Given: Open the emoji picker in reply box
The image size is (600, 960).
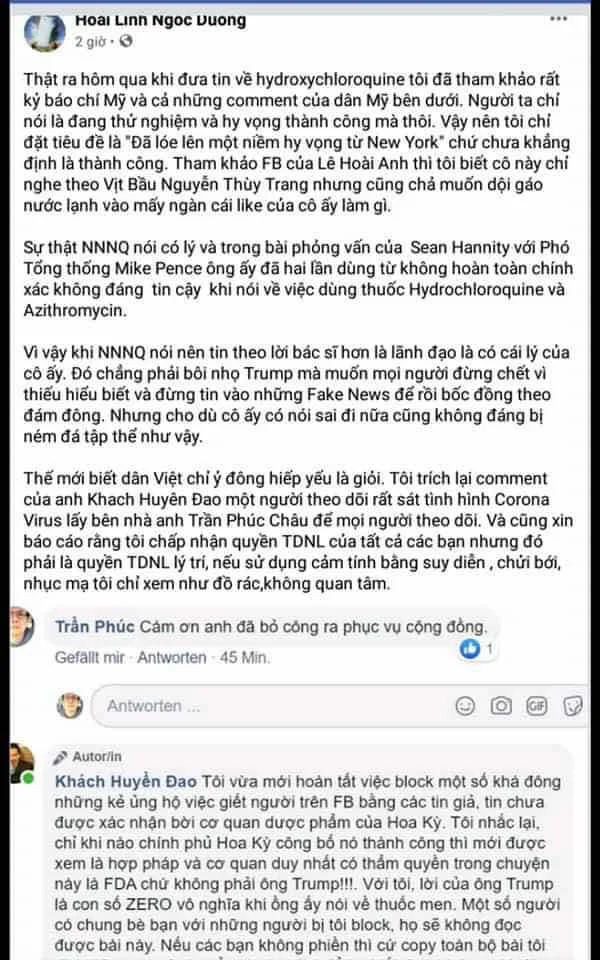Looking at the screenshot, I should 464,705.
